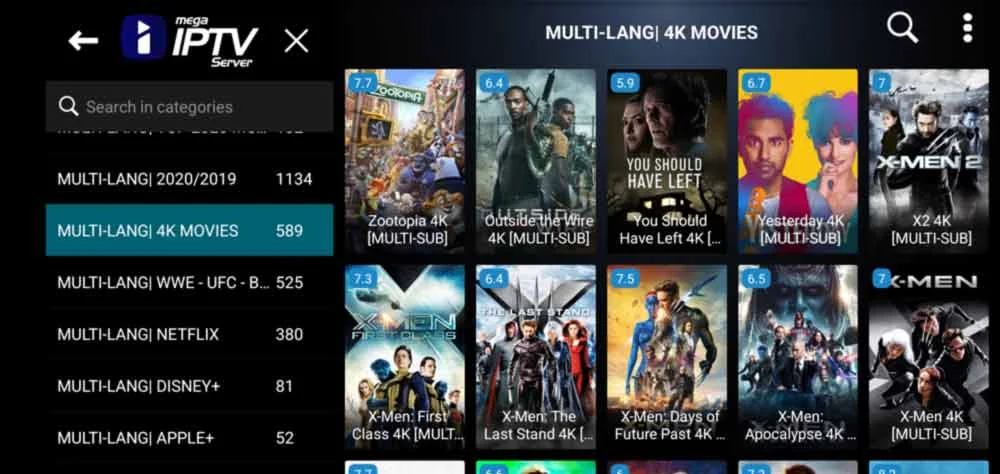Image resolution: width=1000 pixels, height=474 pixels.
Task: Close the categories panel
Action: point(296,41)
